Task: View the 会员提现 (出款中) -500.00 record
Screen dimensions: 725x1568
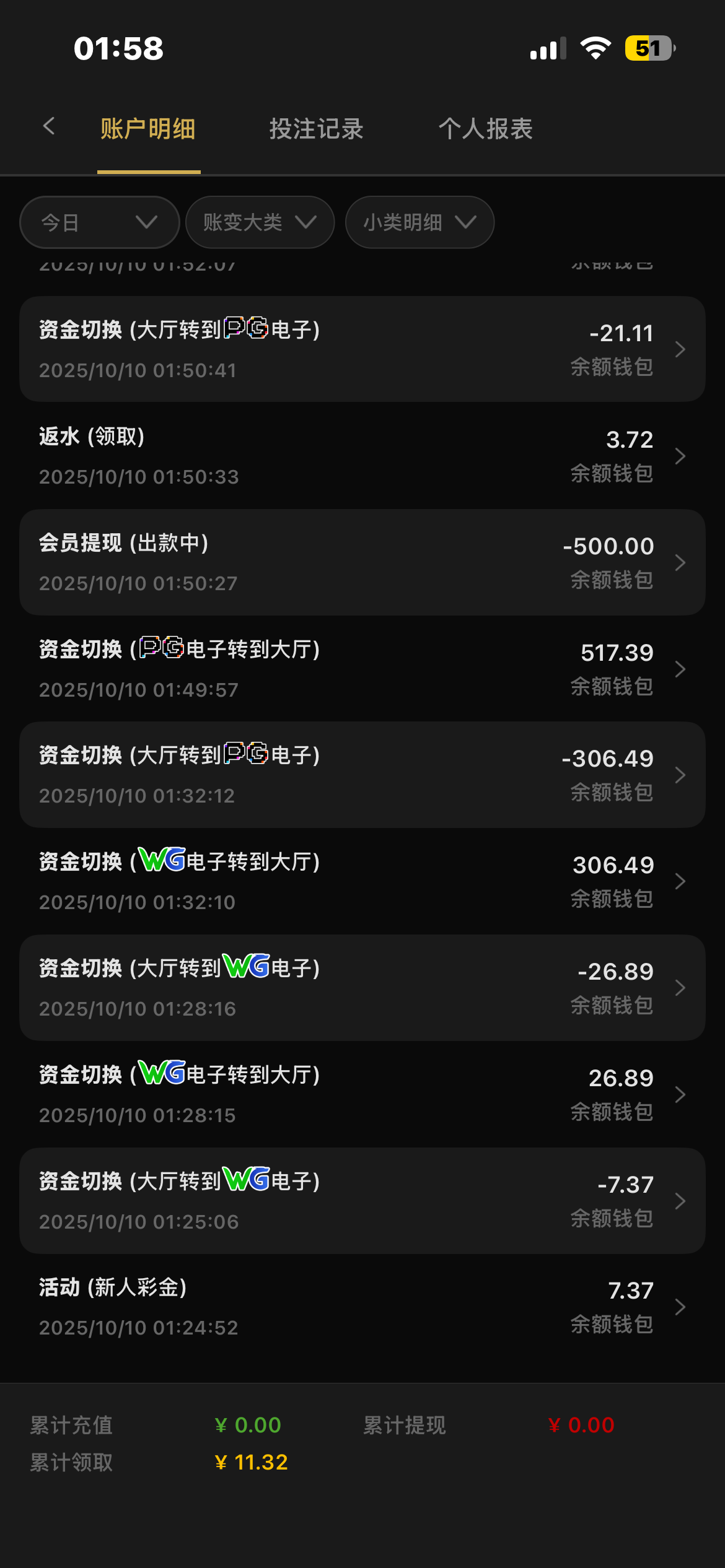Action: (x=362, y=562)
